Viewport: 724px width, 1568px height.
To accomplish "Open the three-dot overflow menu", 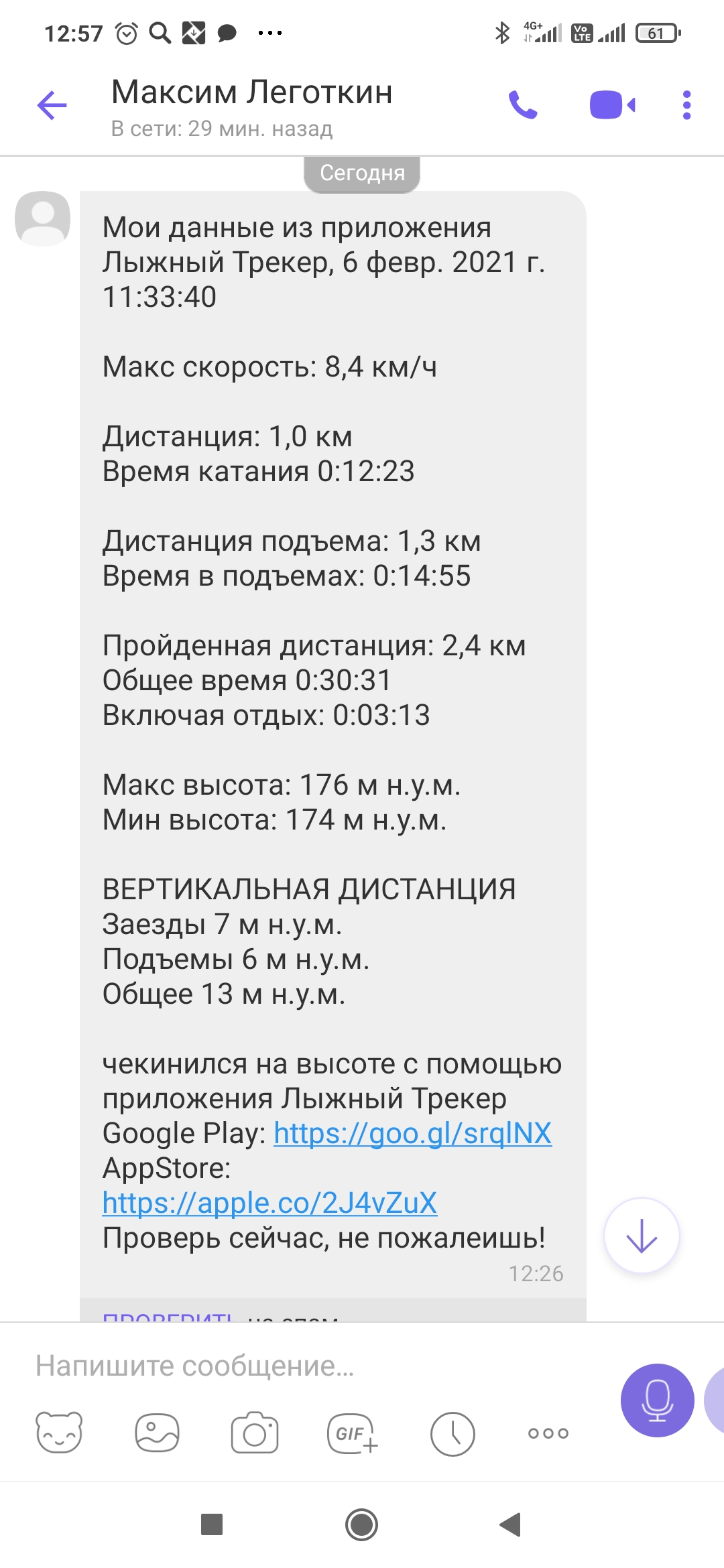I will (x=686, y=105).
